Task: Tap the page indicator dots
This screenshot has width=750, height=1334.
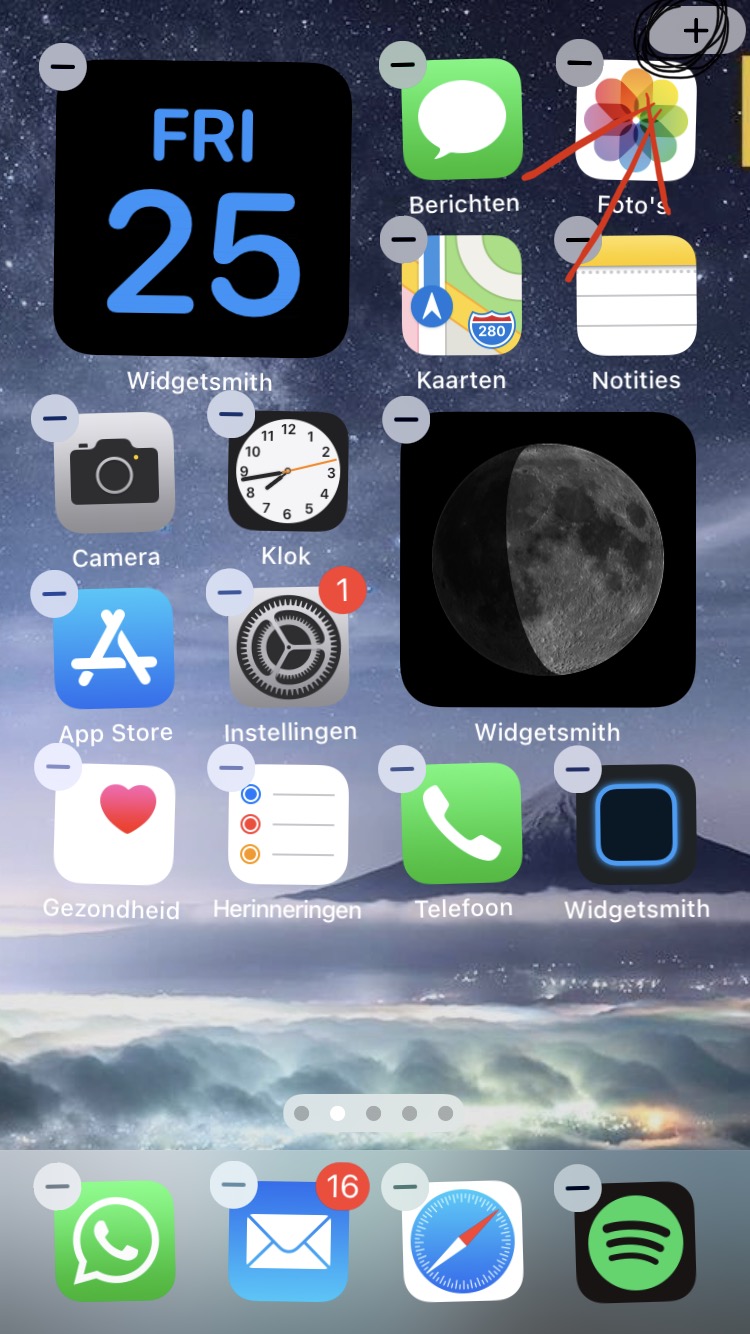Action: pyautogui.click(x=373, y=1113)
